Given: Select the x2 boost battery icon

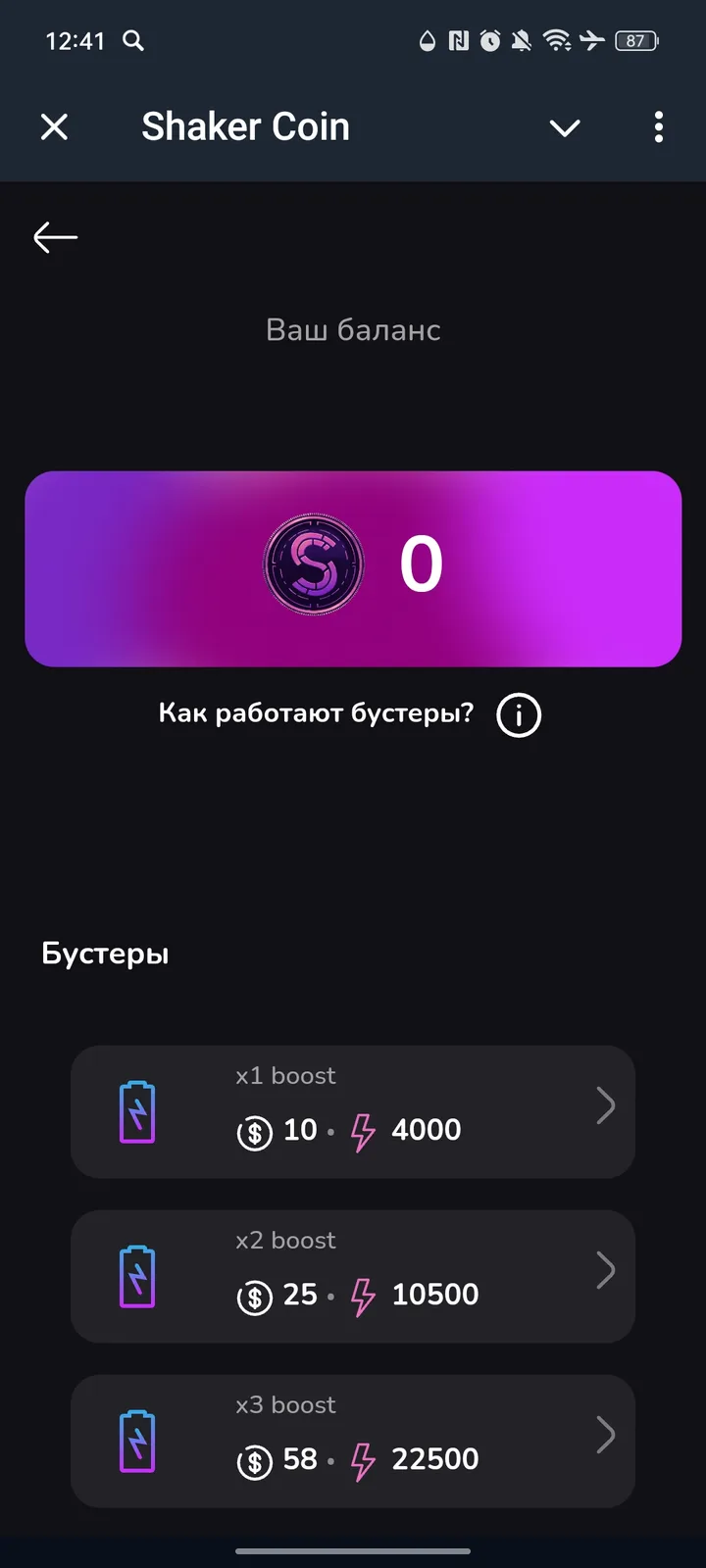Looking at the screenshot, I should 137,1276.
